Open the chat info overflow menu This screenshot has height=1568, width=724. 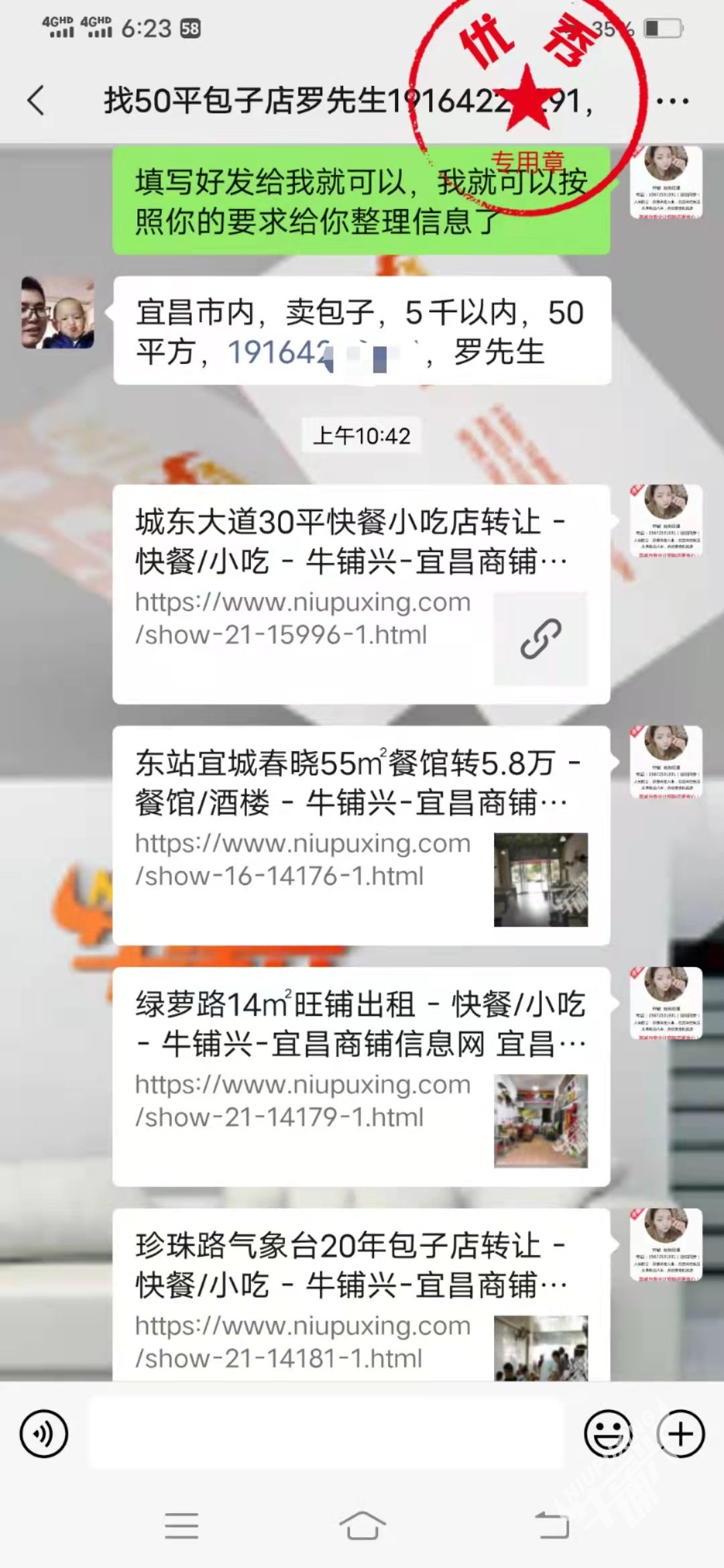tap(672, 102)
